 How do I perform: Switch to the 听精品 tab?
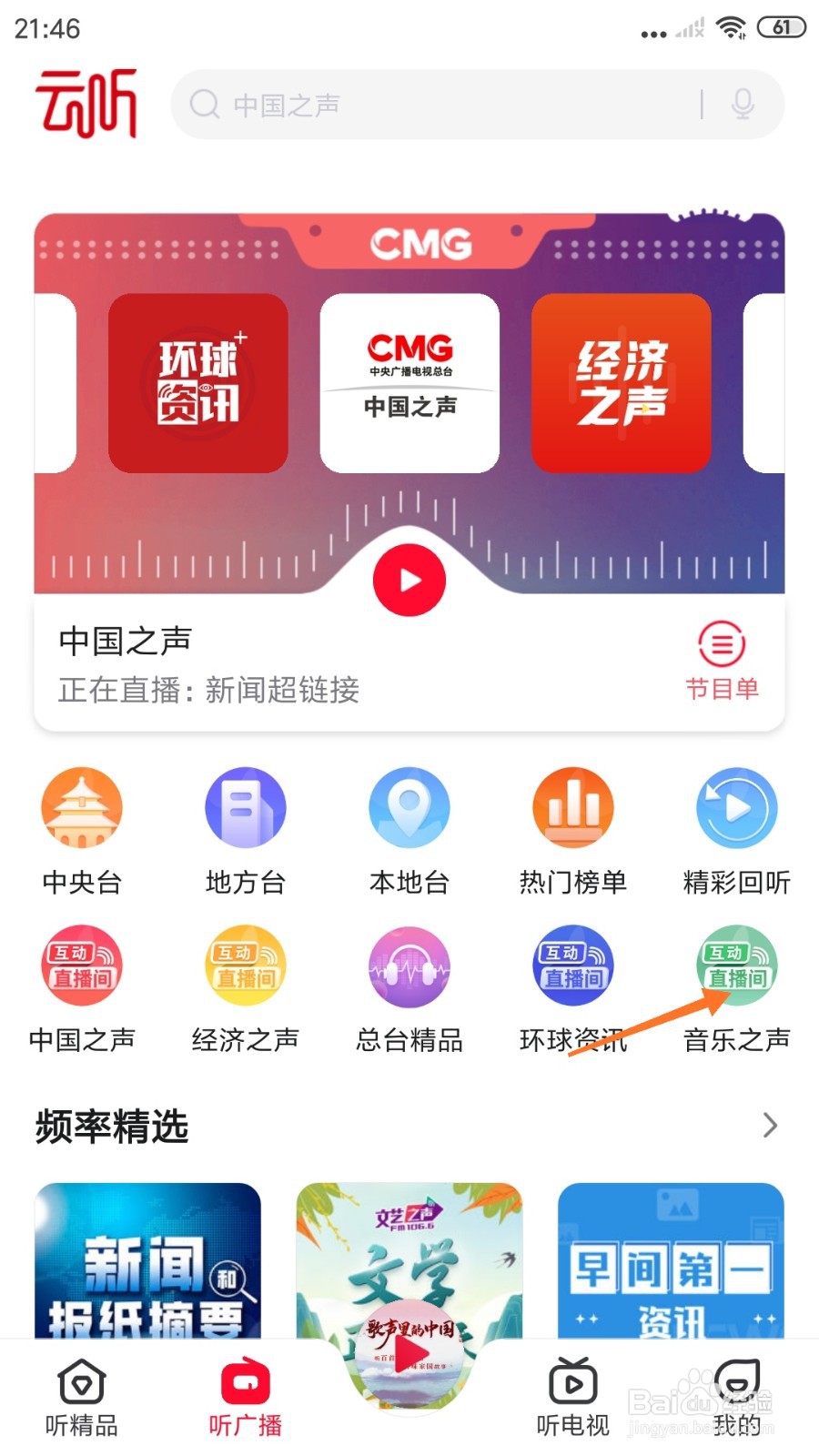[82, 1399]
